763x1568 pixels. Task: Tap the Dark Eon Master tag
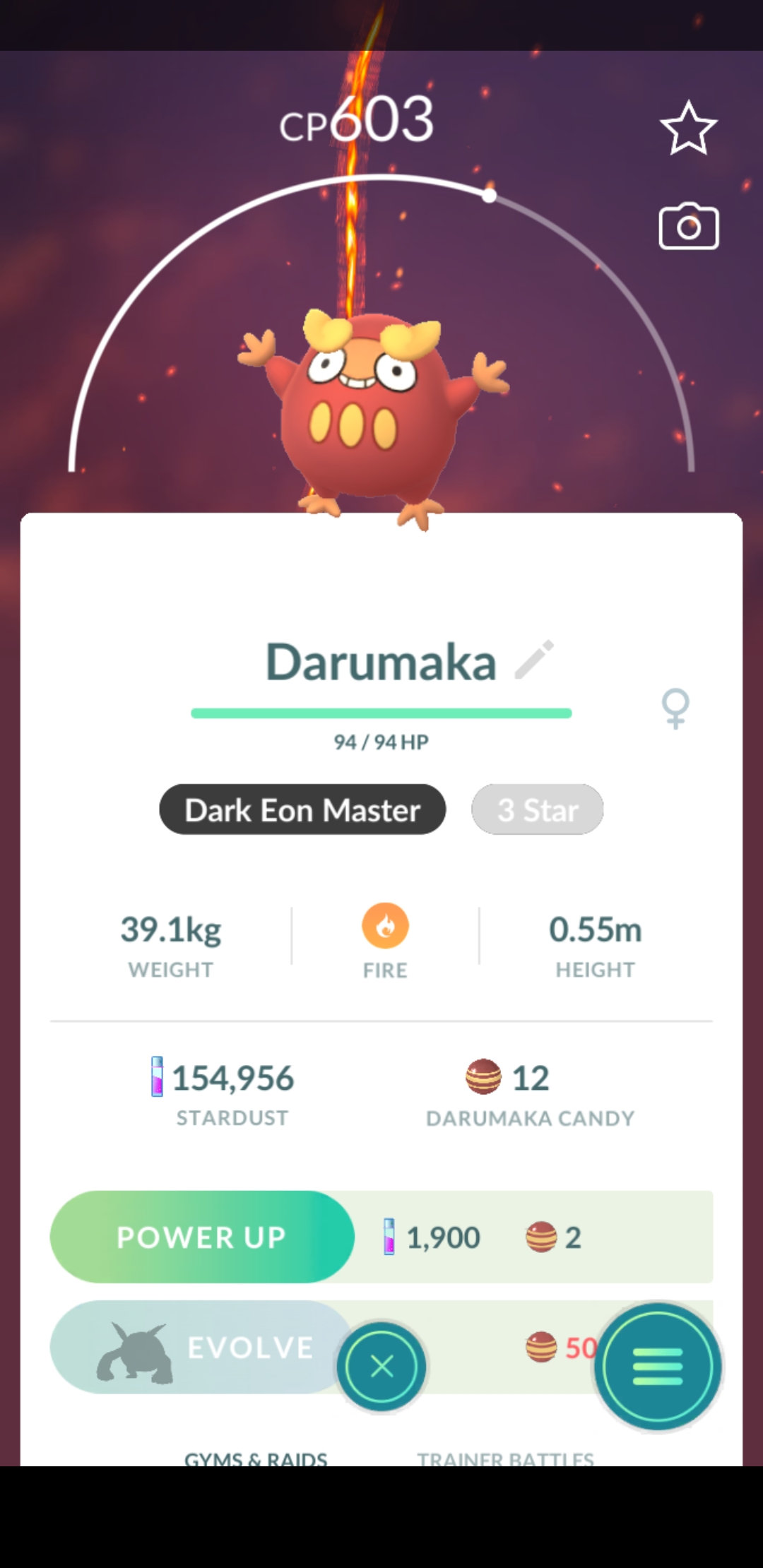302,809
